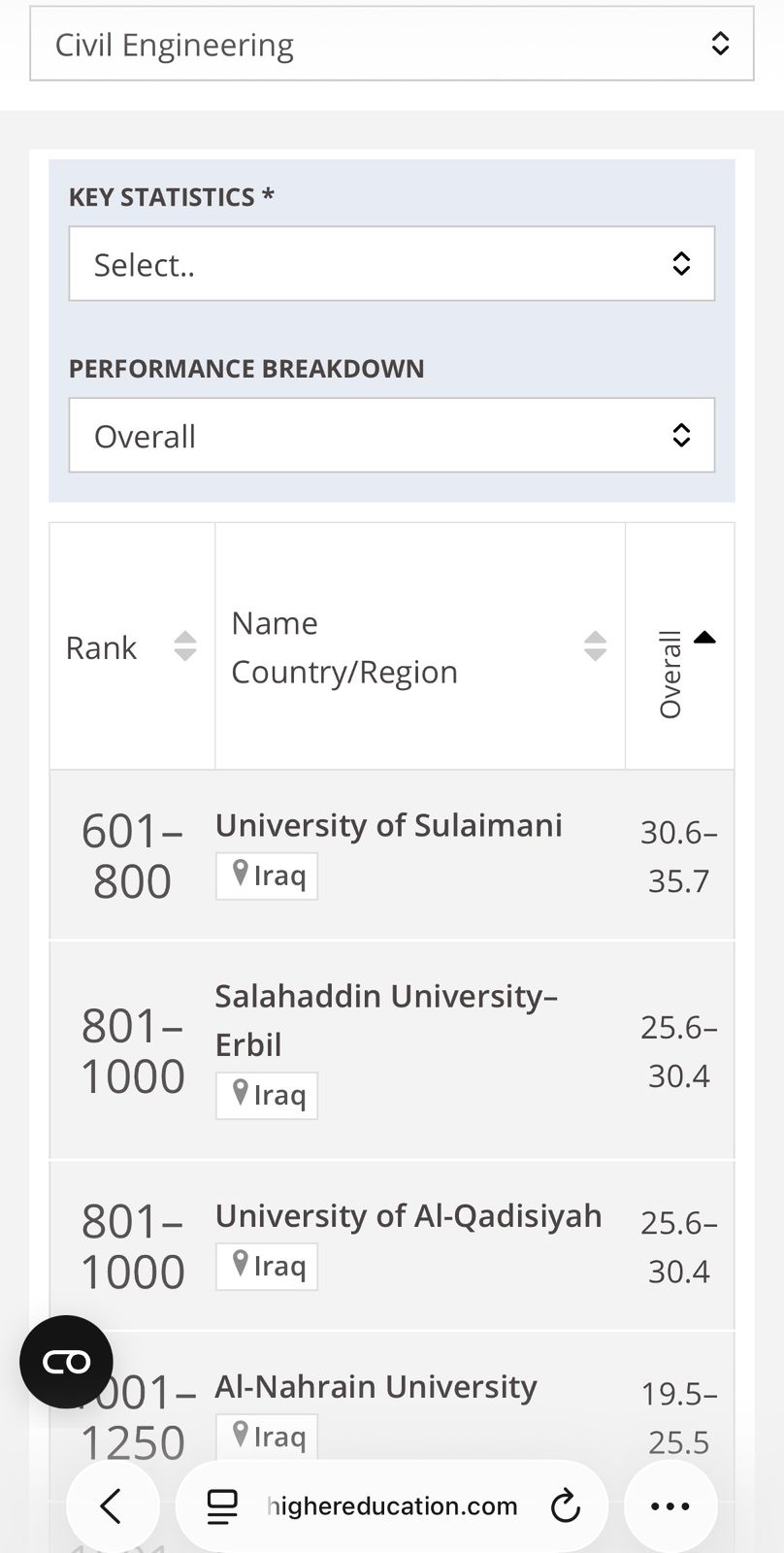This screenshot has height=1553, width=784.
Task: Go back in the browser
Action: coord(112,1506)
